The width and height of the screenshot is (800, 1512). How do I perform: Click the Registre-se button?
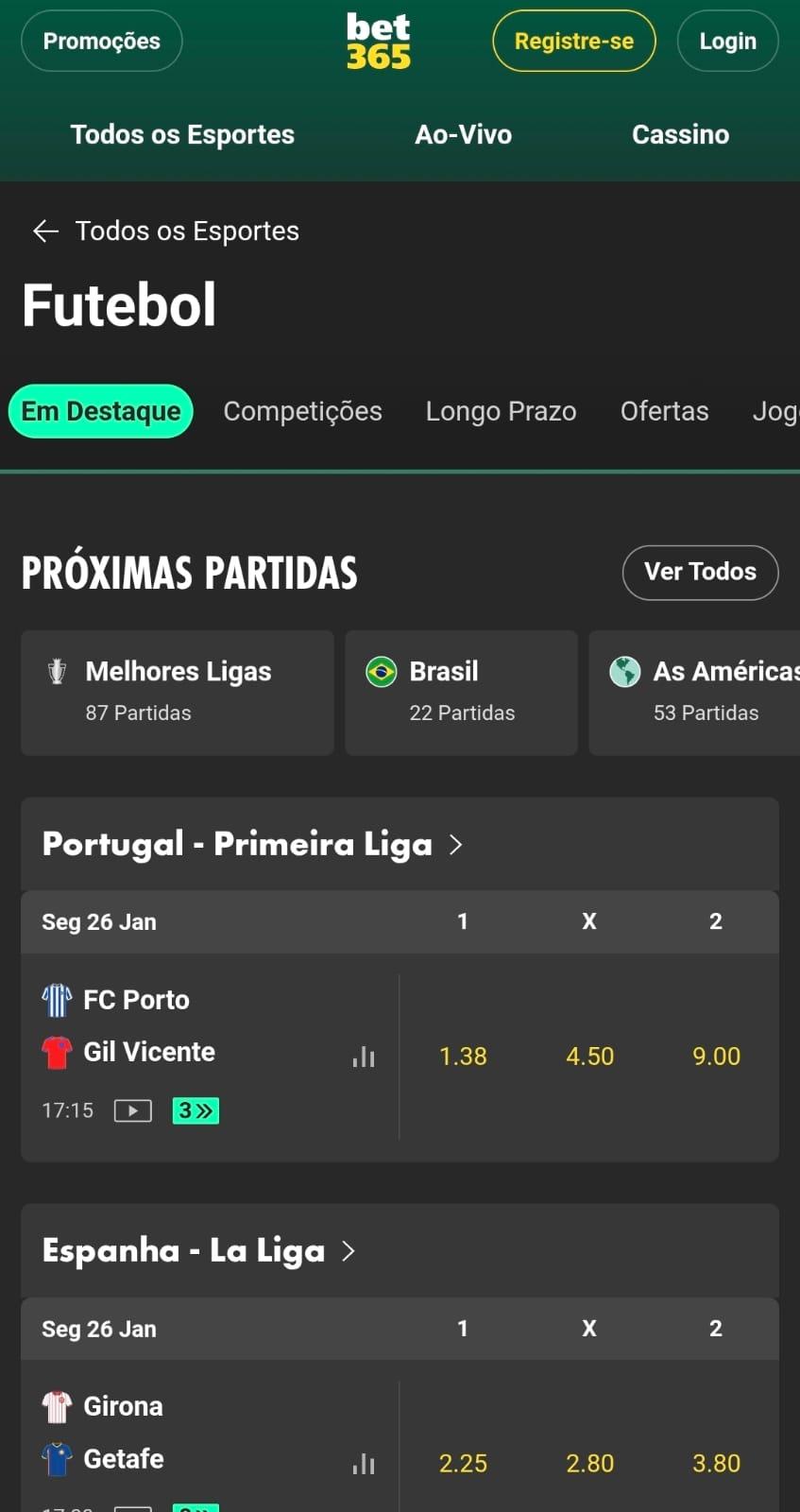[573, 41]
